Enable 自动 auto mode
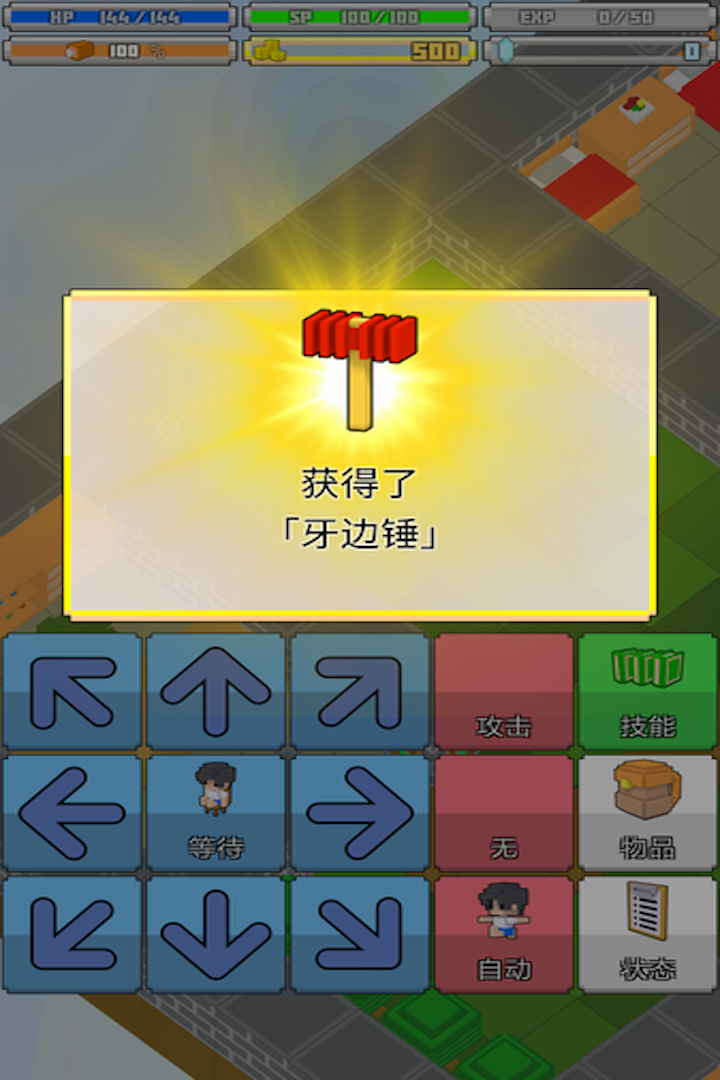Image resolution: width=720 pixels, height=1080 pixels. pyautogui.click(x=503, y=934)
